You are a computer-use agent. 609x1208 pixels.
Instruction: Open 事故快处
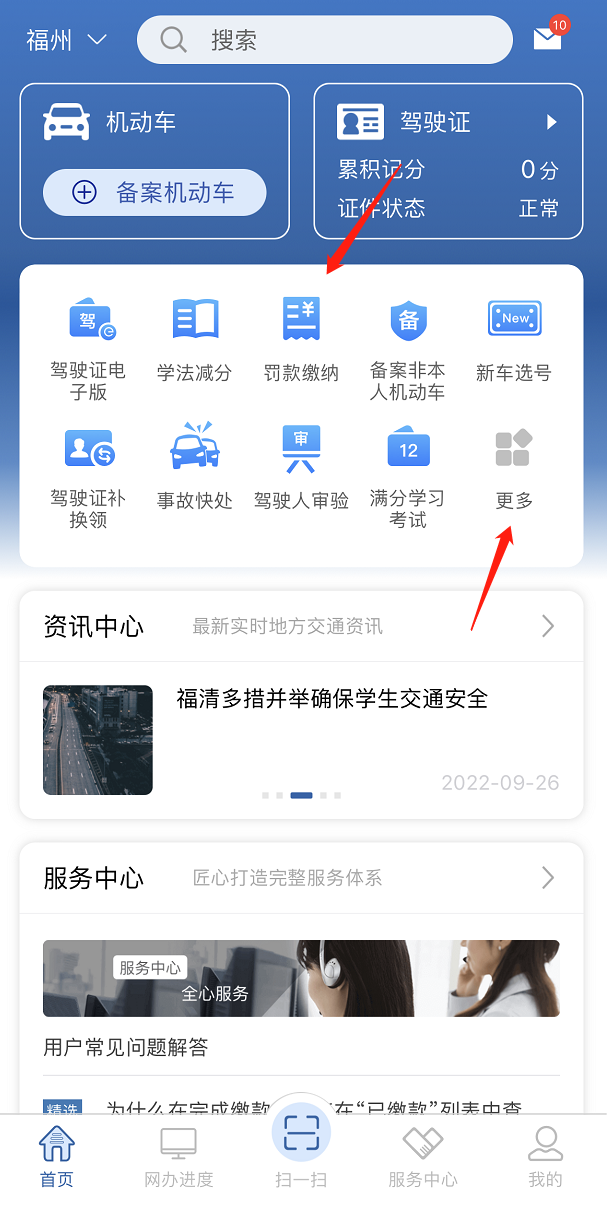(x=194, y=468)
